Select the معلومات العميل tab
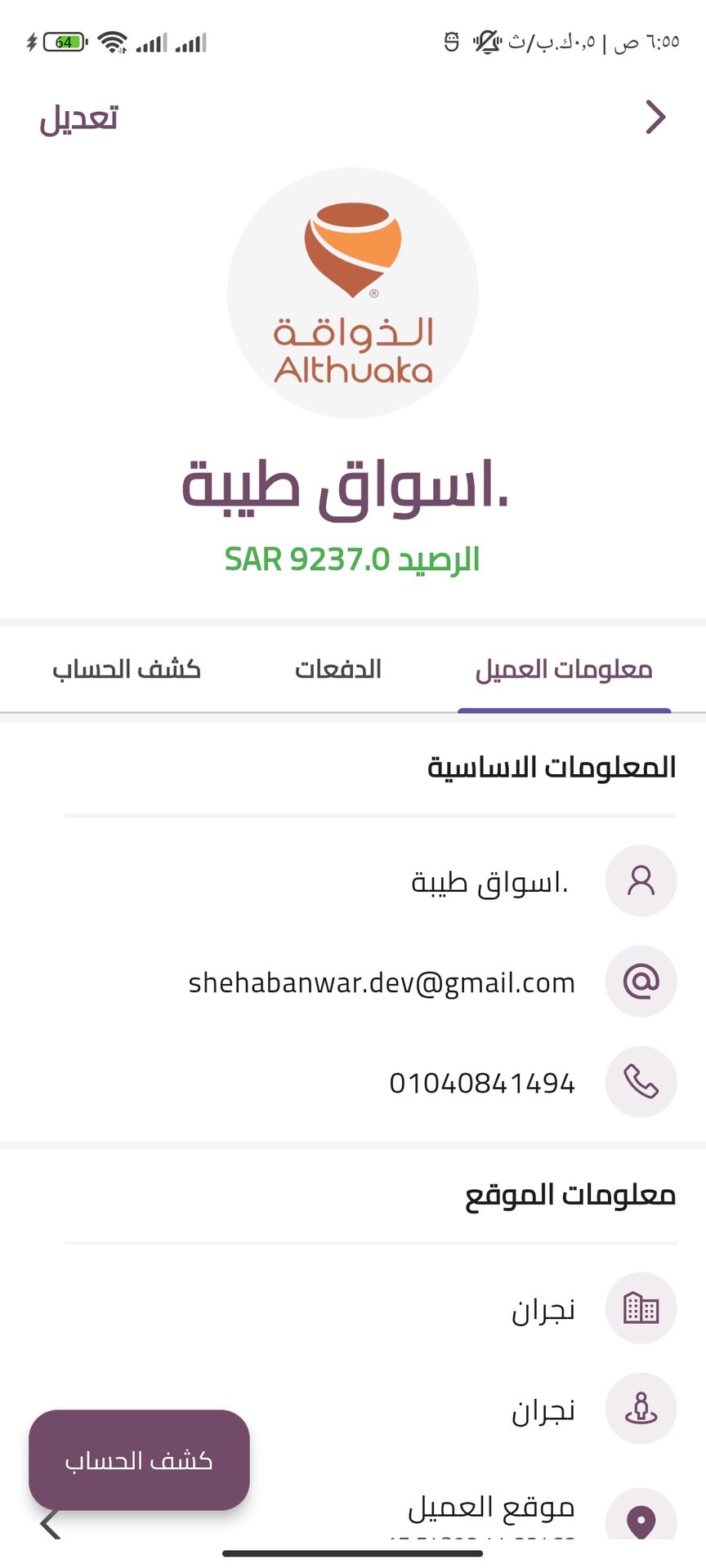This screenshot has height=1568, width=706. (564, 670)
